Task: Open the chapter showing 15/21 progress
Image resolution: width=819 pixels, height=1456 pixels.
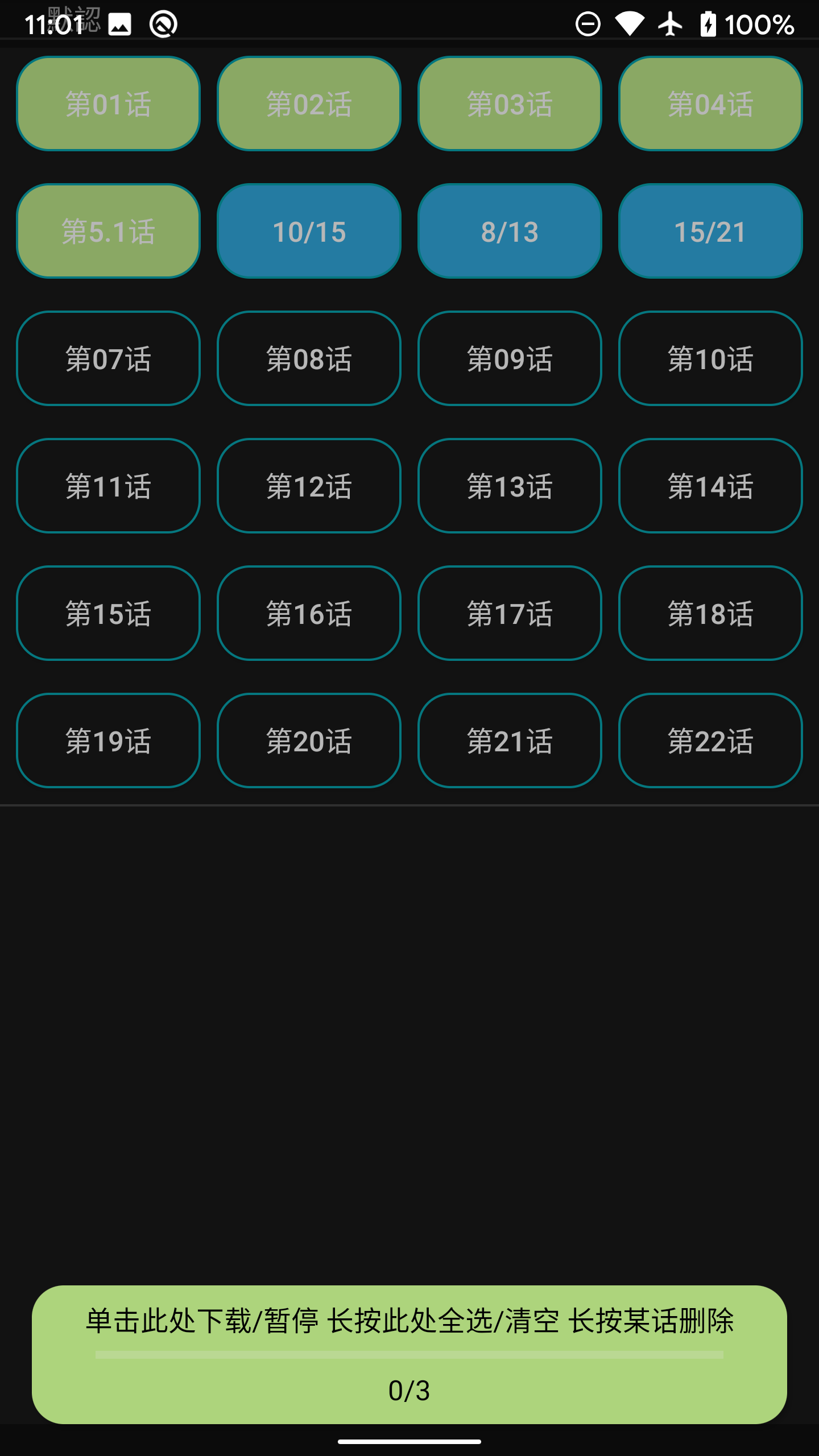Action: pyautogui.click(x=710, y=231)
